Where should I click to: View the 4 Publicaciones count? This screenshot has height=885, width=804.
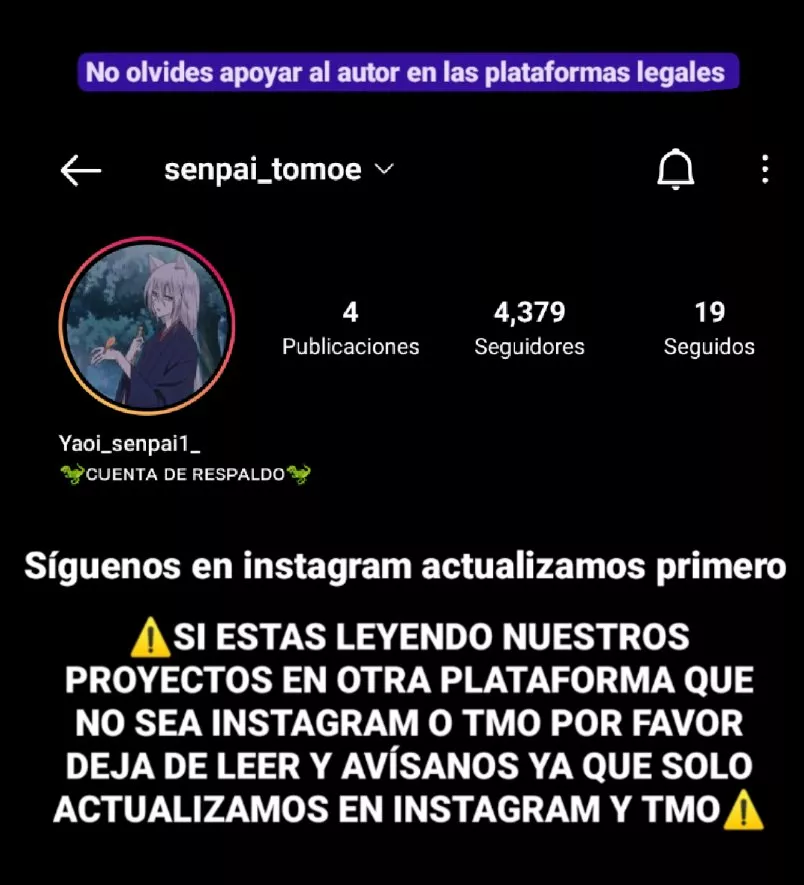click(350, 325)
